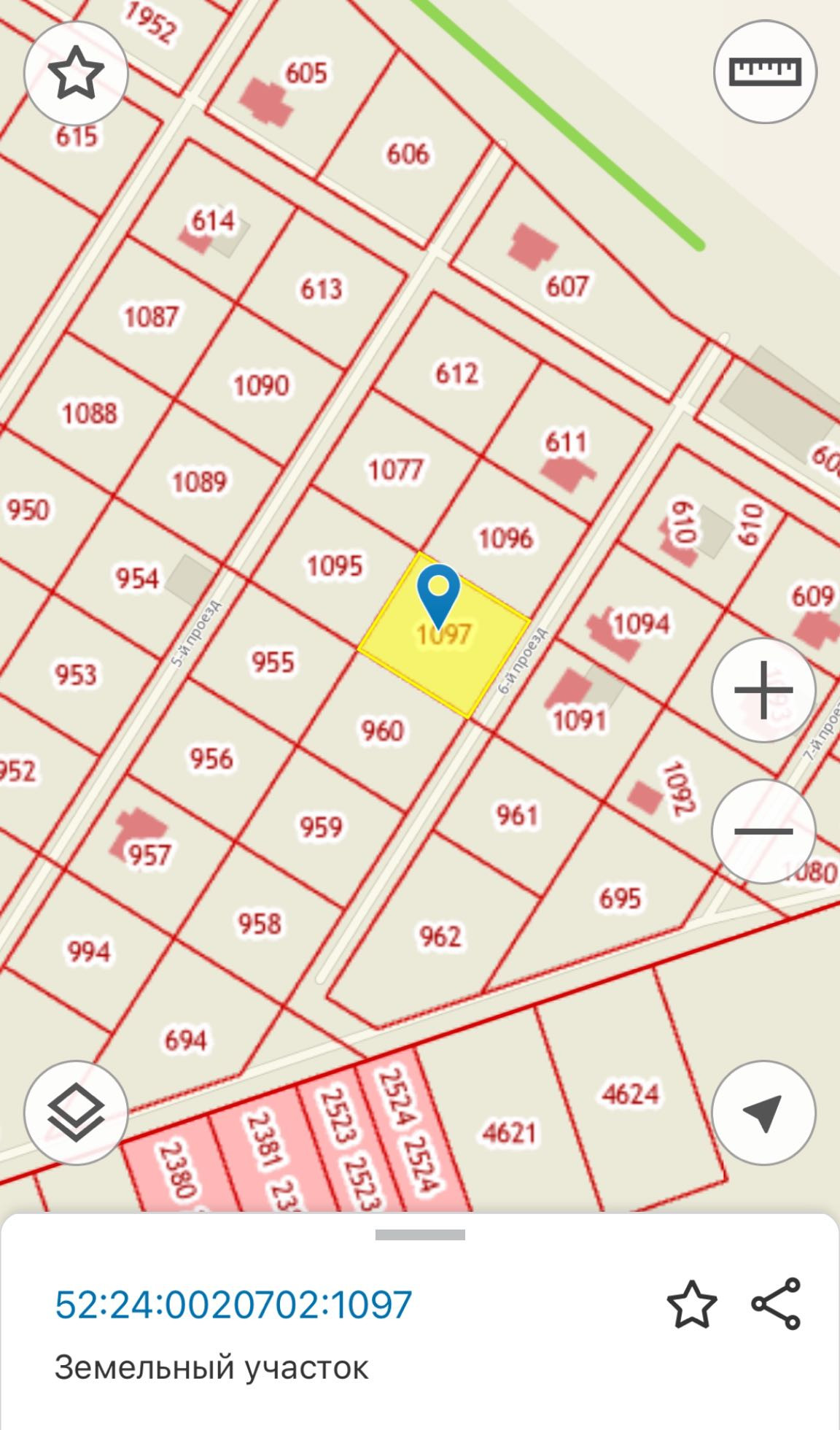Add parcel 1097 to favorites
The width and height of the screenshot is (840, 1430).
[x=691, y=1305]
